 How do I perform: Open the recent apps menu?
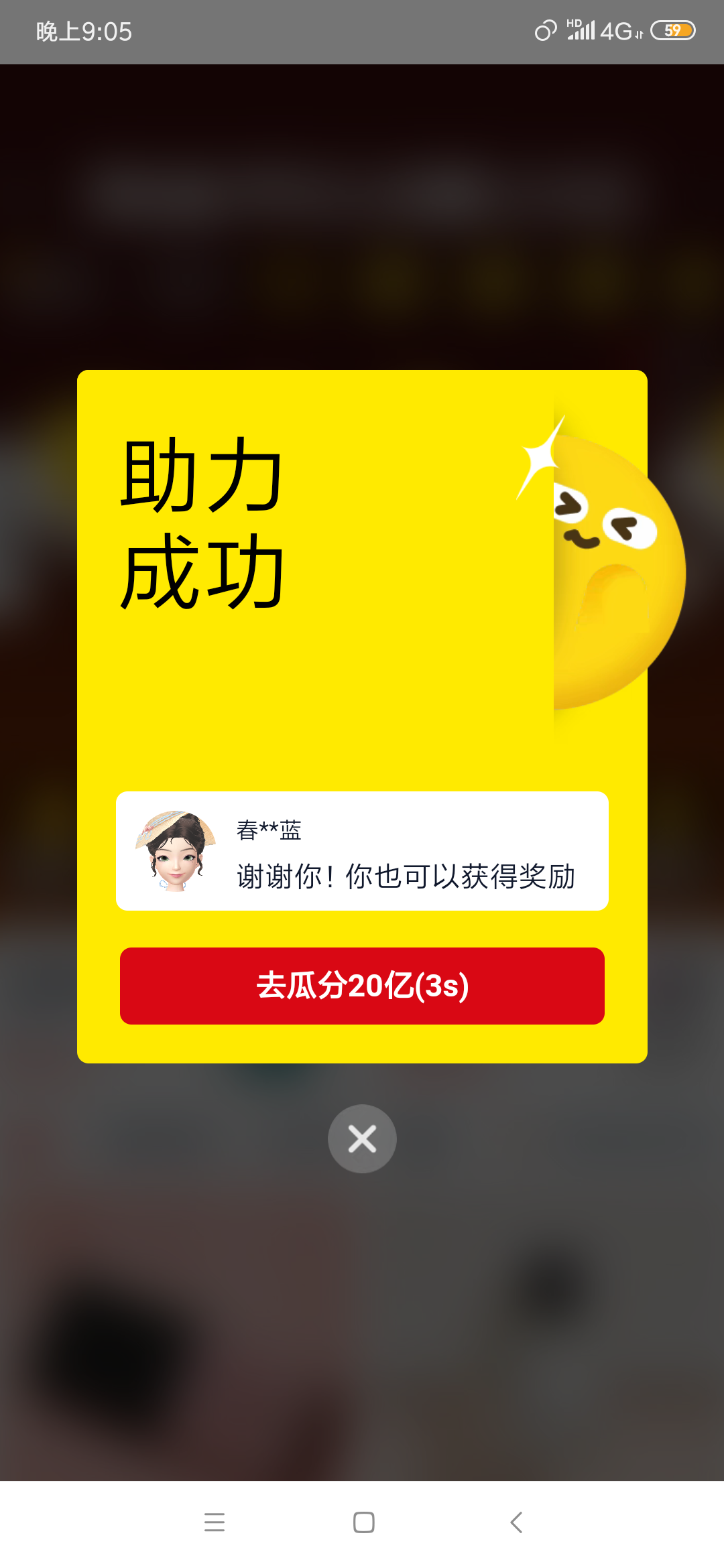[x=215, y=1522]
